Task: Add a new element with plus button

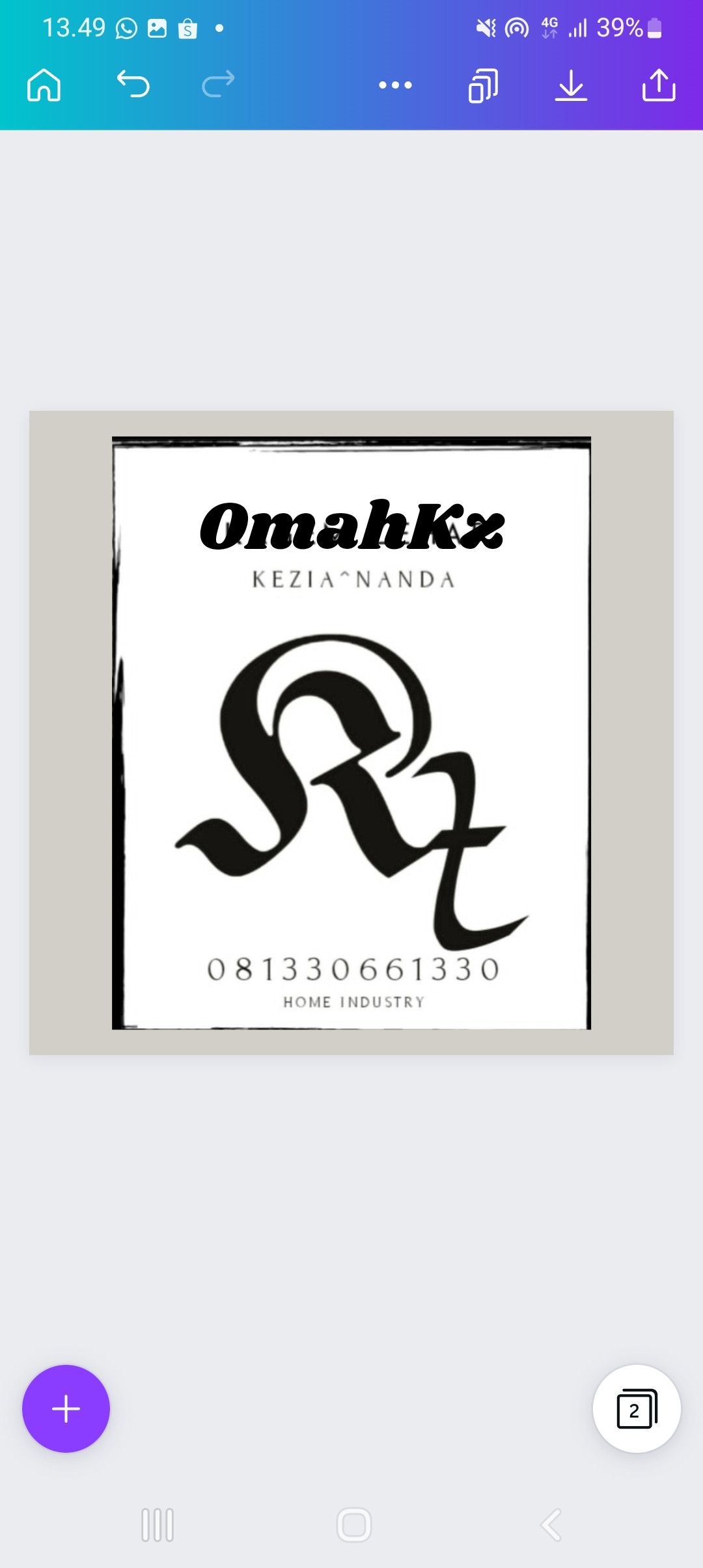Action: click(x=66, y=1408)
